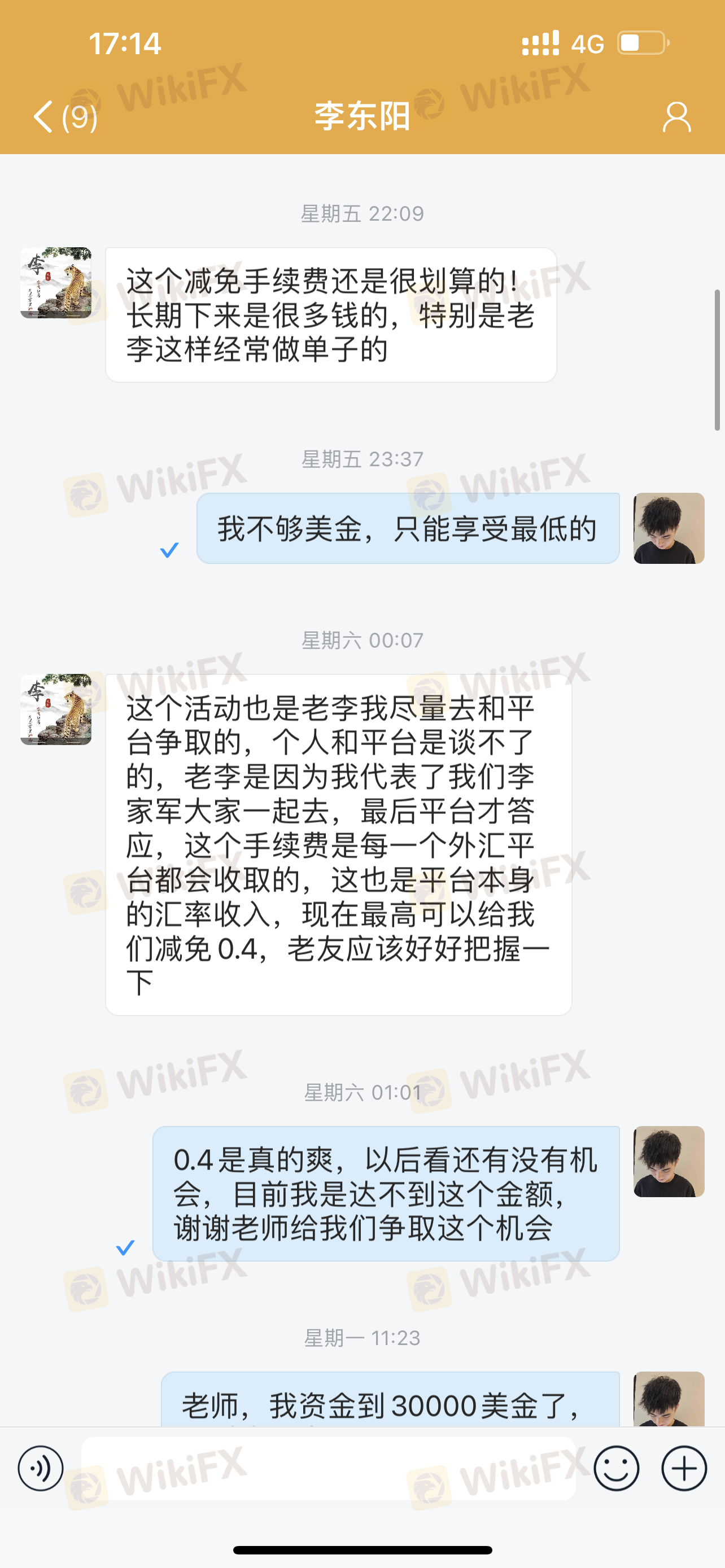
Task: Open the plus attachments menu
Action: pos(684,1469)
